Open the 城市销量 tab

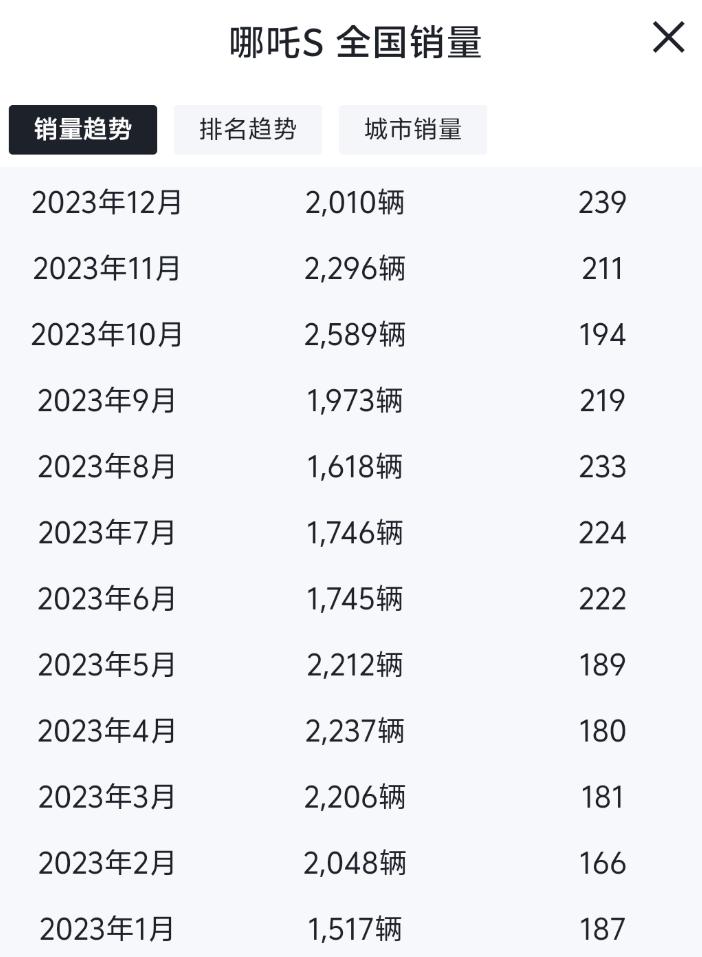(412, 130)
